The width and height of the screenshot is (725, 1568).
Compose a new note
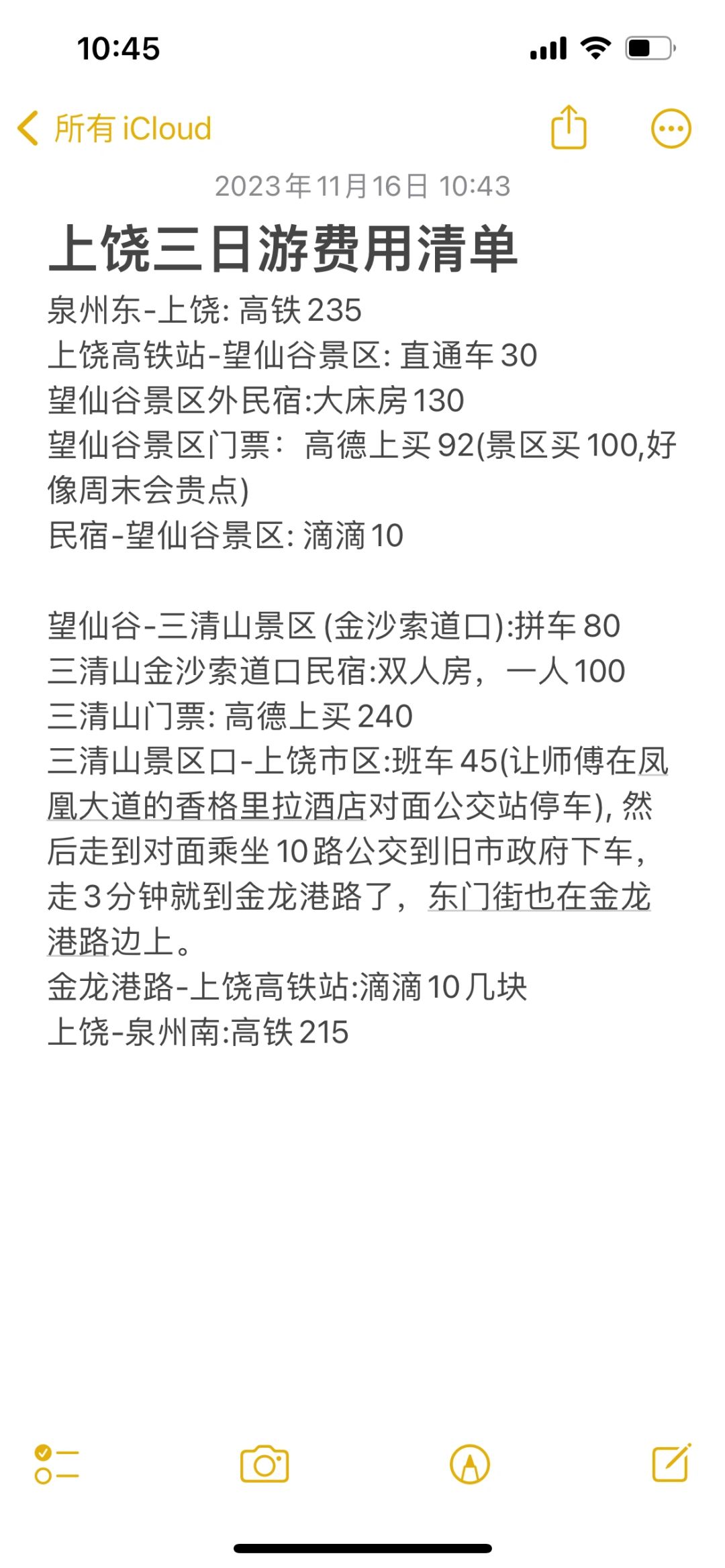pyautogui.click(x=671, y=1463)
